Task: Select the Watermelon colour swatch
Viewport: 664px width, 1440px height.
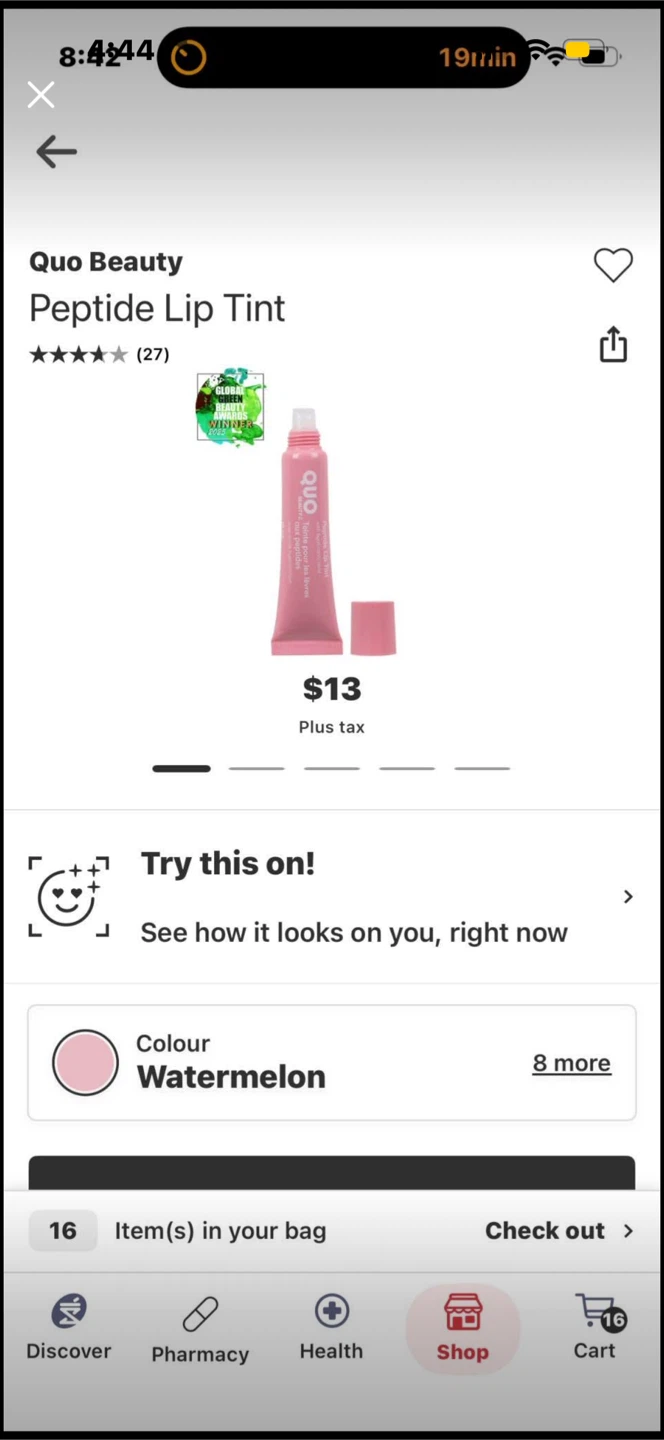Action: click(85, 1063)
